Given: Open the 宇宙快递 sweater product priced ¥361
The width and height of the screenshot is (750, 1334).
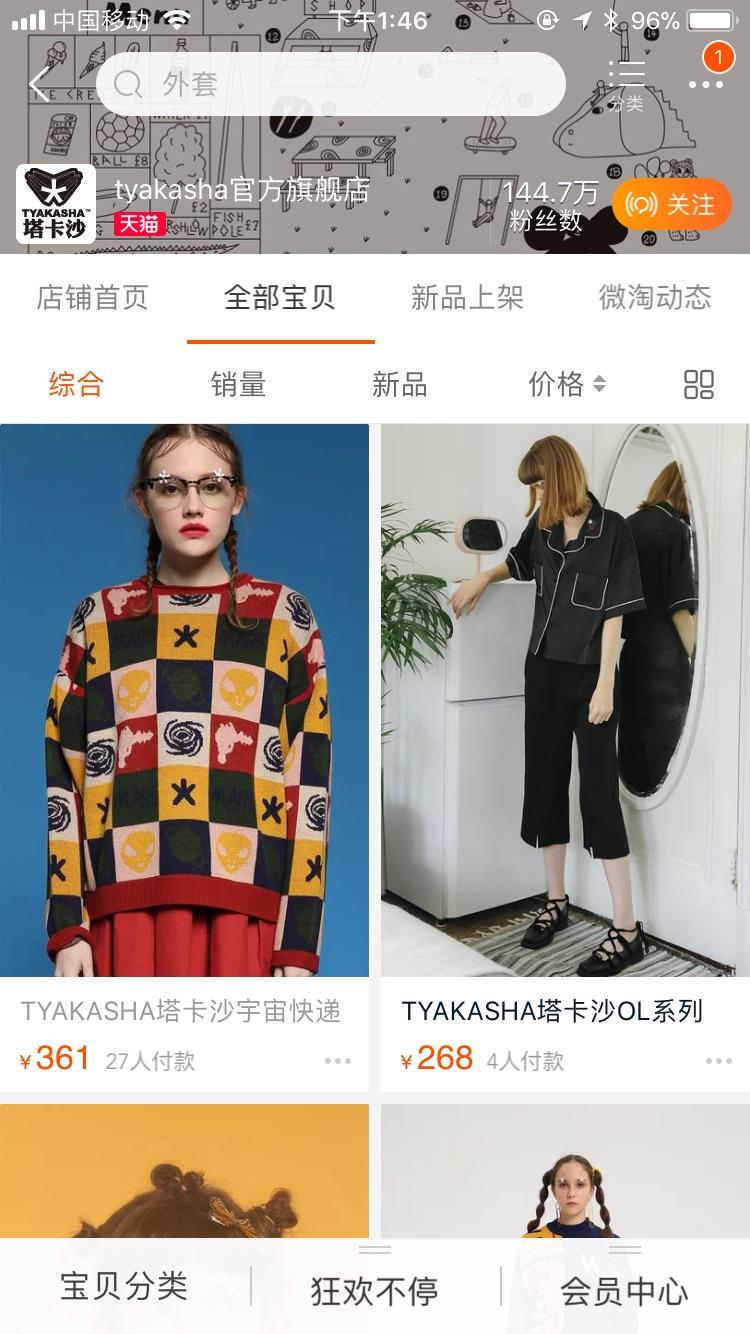Looking at the screenshot, I should [184, 757].
